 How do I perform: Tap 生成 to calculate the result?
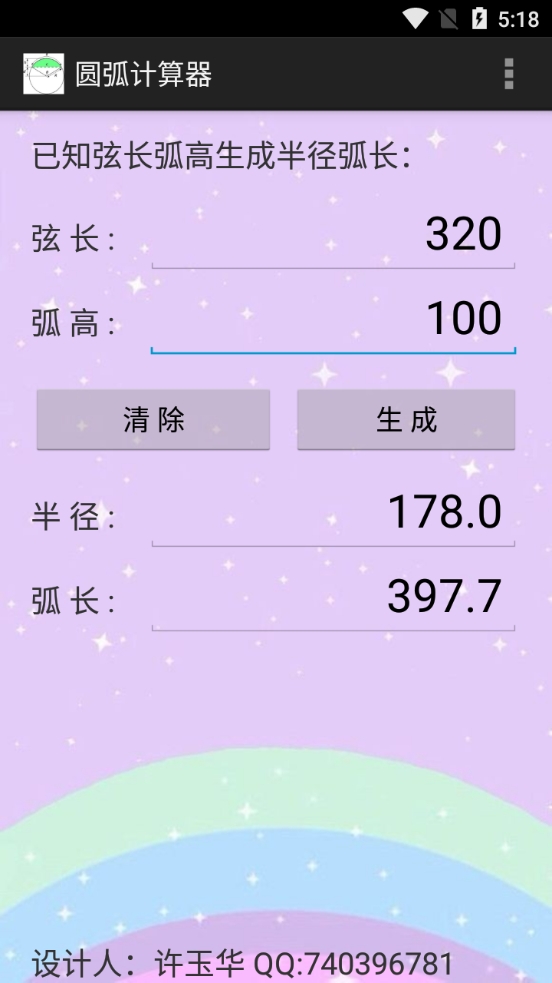click(x=406, y=419)
